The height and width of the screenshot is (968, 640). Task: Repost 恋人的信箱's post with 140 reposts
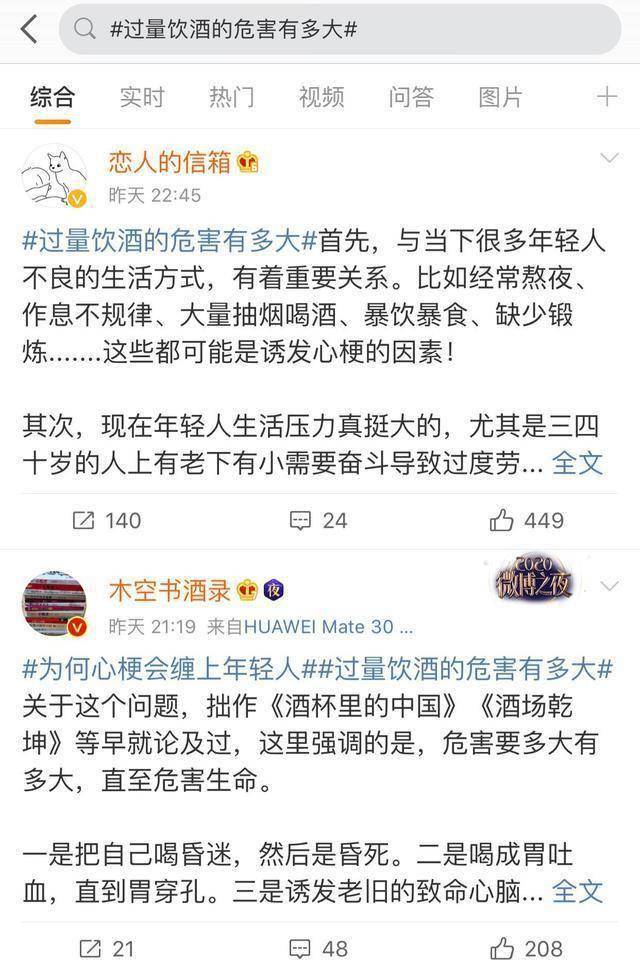[x=108, y=520]
